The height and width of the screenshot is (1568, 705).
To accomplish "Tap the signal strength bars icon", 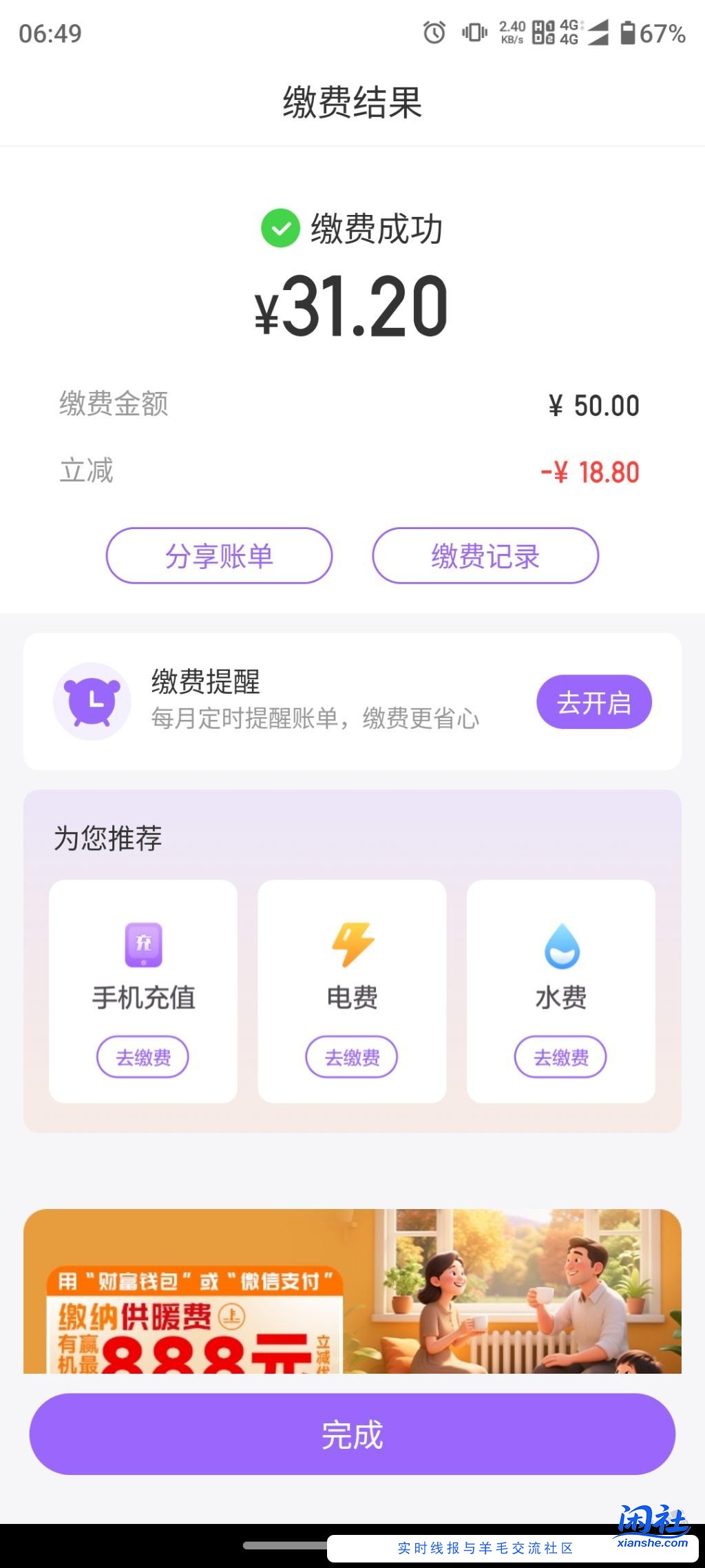I will (596, 33).
